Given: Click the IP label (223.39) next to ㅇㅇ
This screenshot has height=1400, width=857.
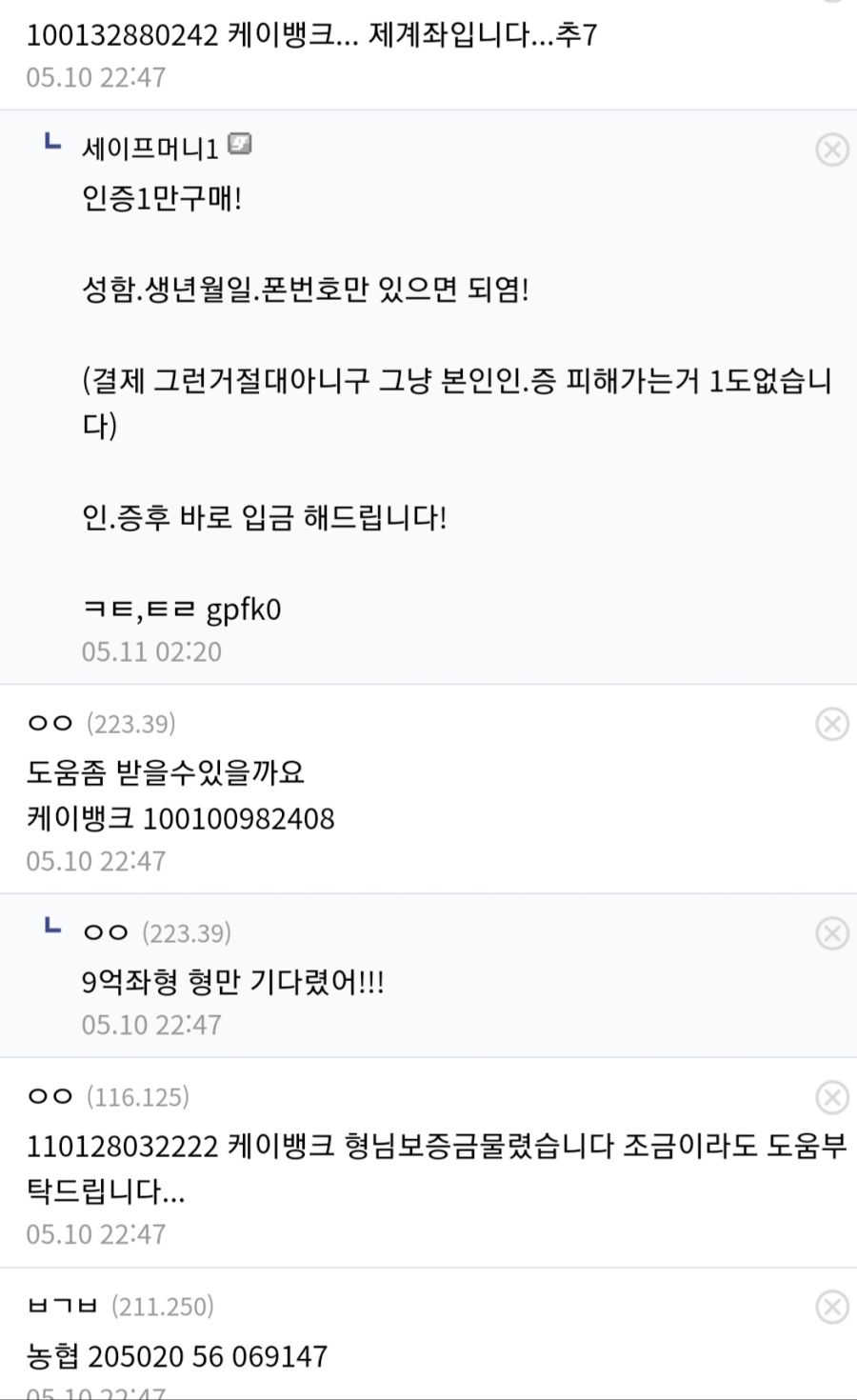Looking at the screenshot, I should [x=130, y=723].
